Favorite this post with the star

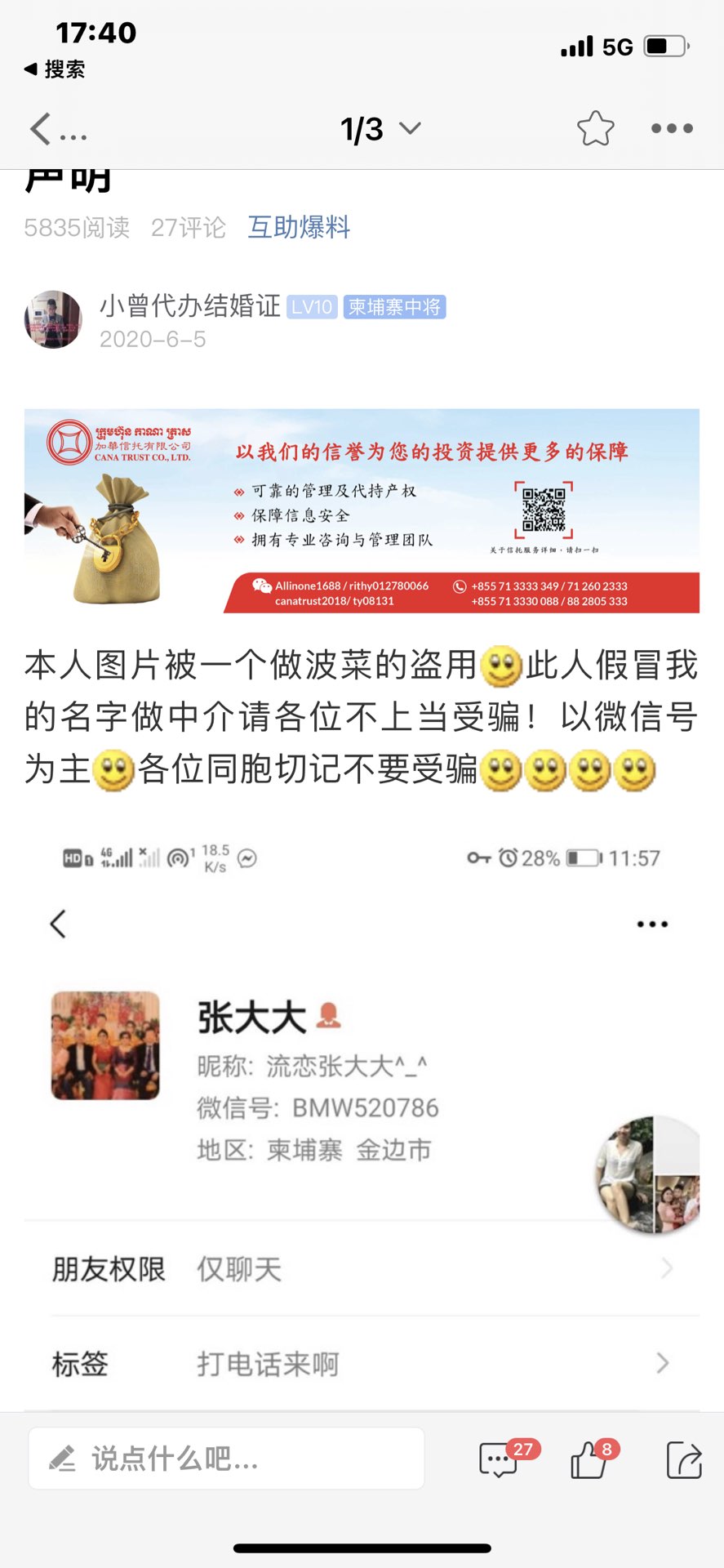[595, 129]
